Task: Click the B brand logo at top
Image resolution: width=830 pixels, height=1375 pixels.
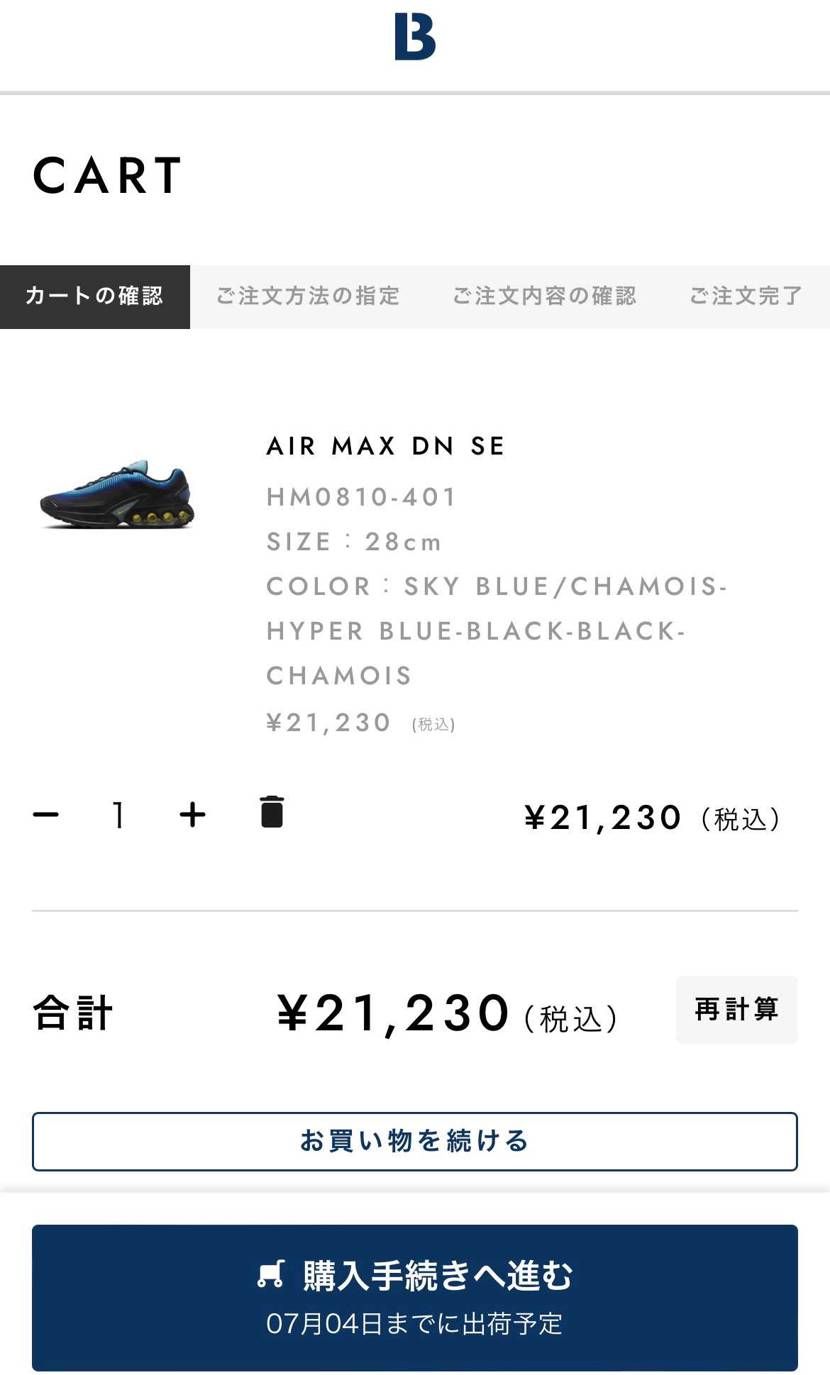Action: pos(414,37)
